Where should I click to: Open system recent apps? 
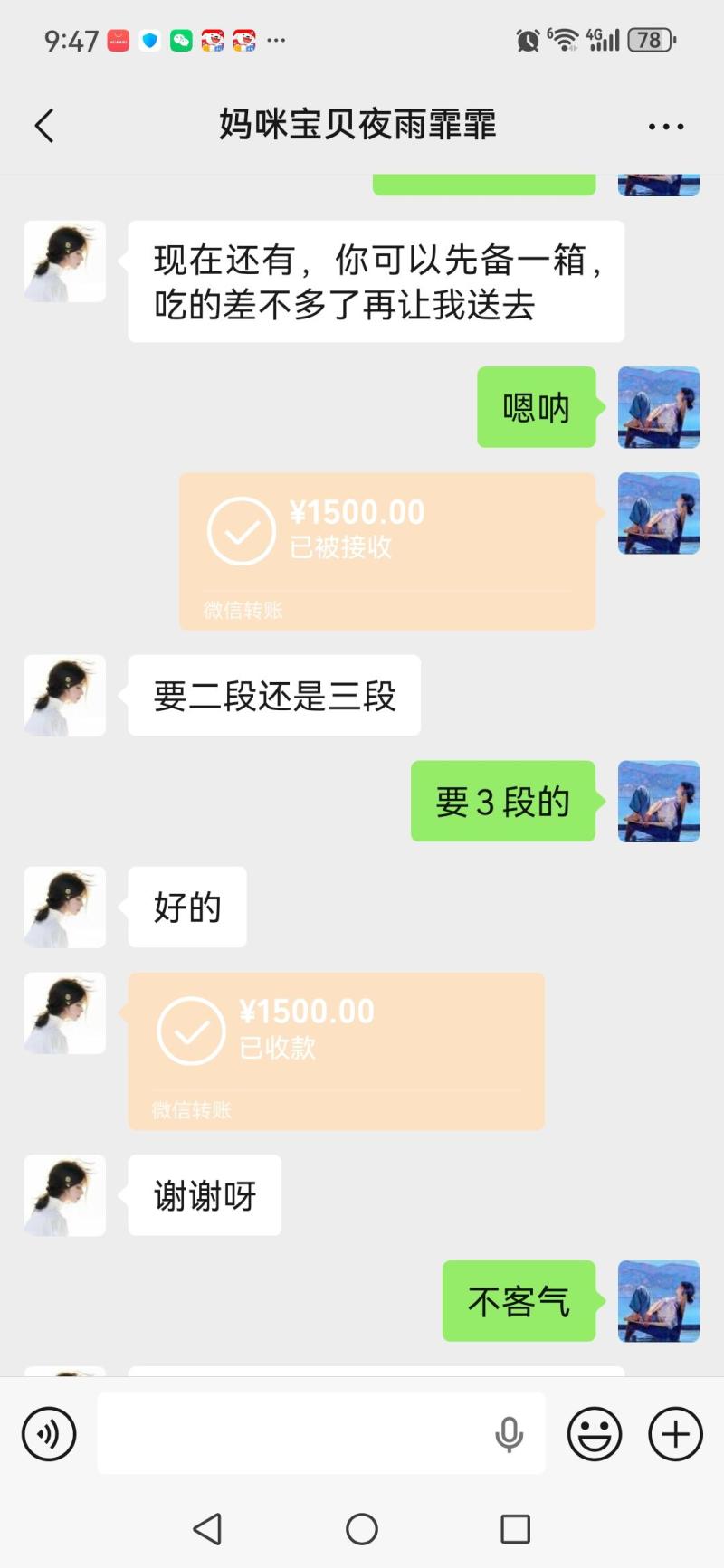515,1529
